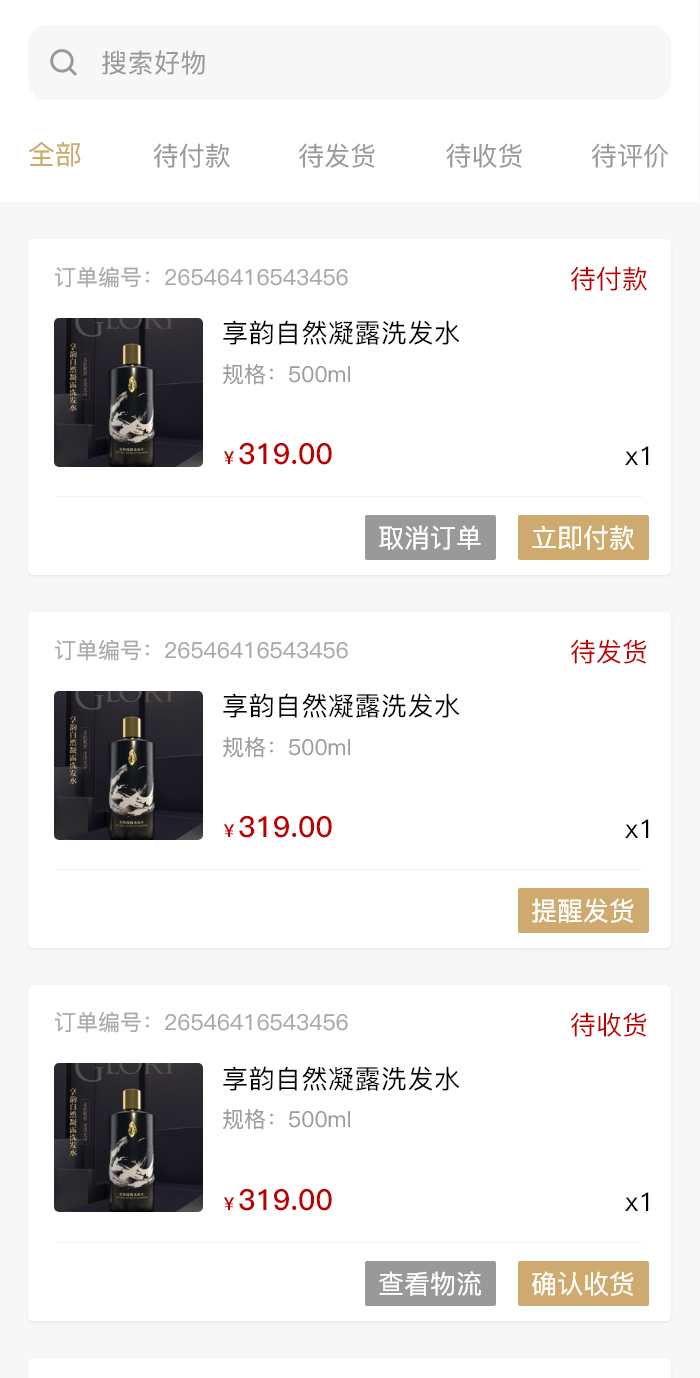Screen dimensions: 700x1378
Task: Select the 全部 tab
Action: [55, 155]
